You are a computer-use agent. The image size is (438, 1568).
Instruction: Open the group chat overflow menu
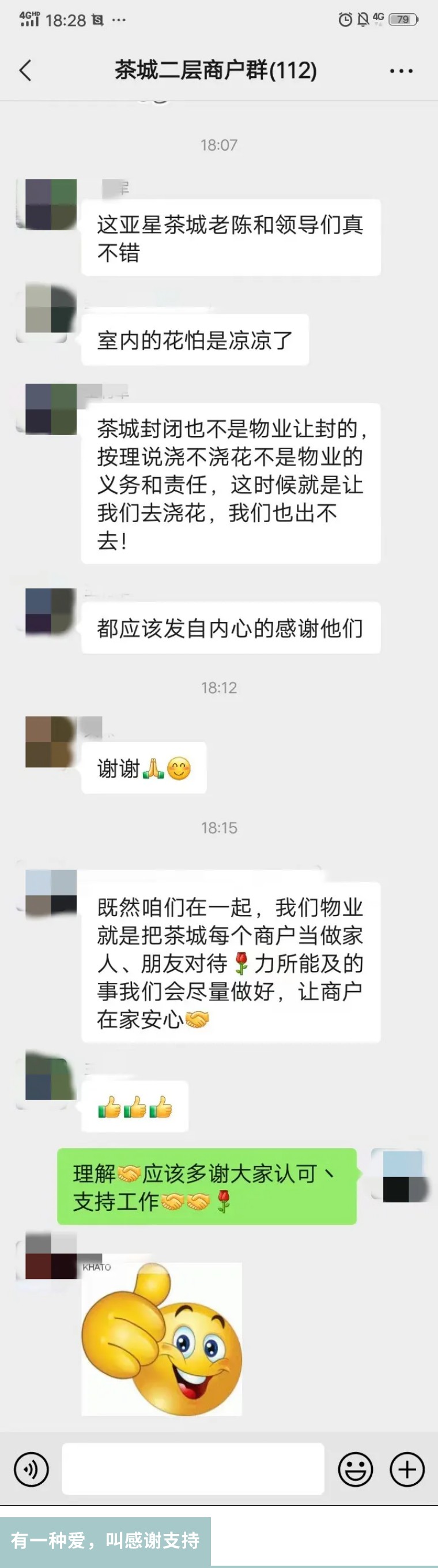401,71
